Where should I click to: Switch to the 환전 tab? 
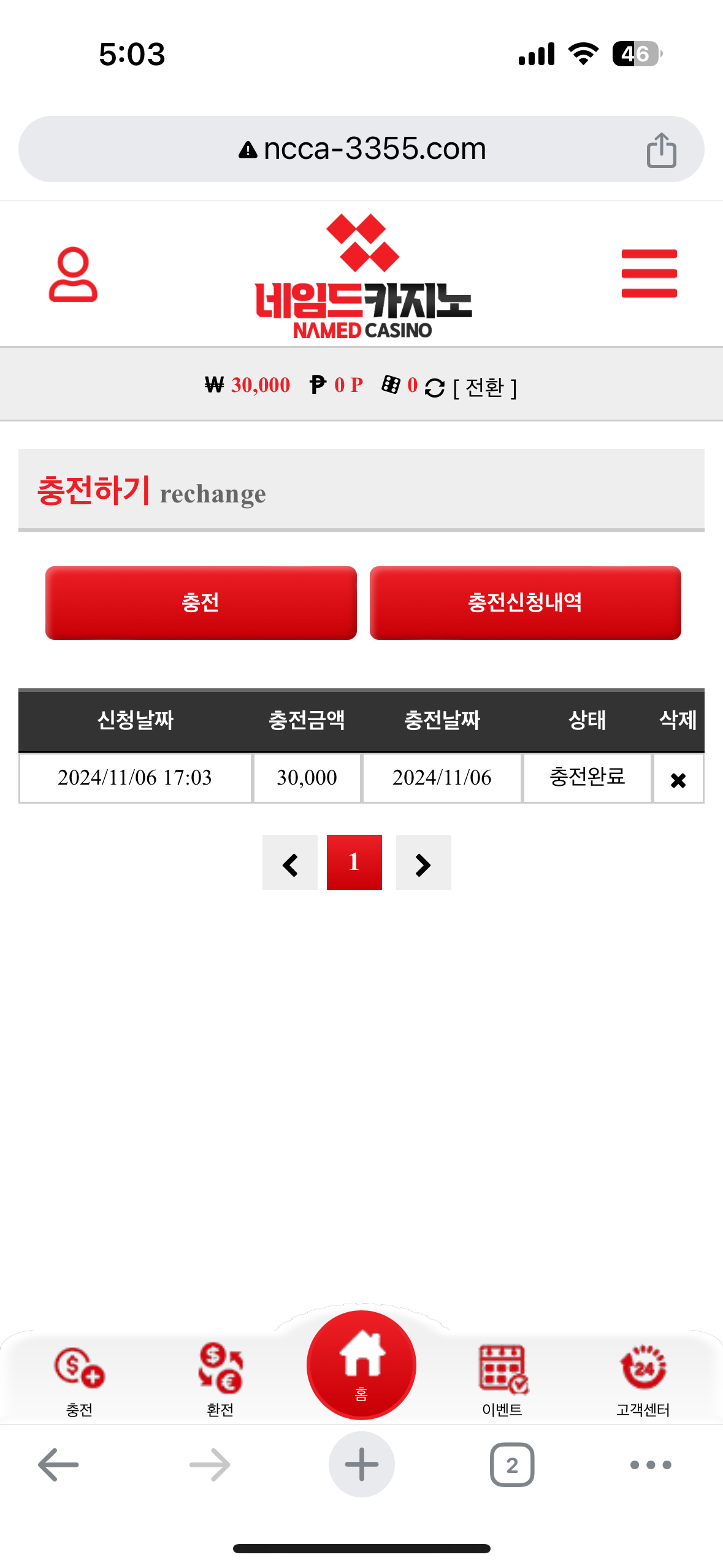point(220,1380)
